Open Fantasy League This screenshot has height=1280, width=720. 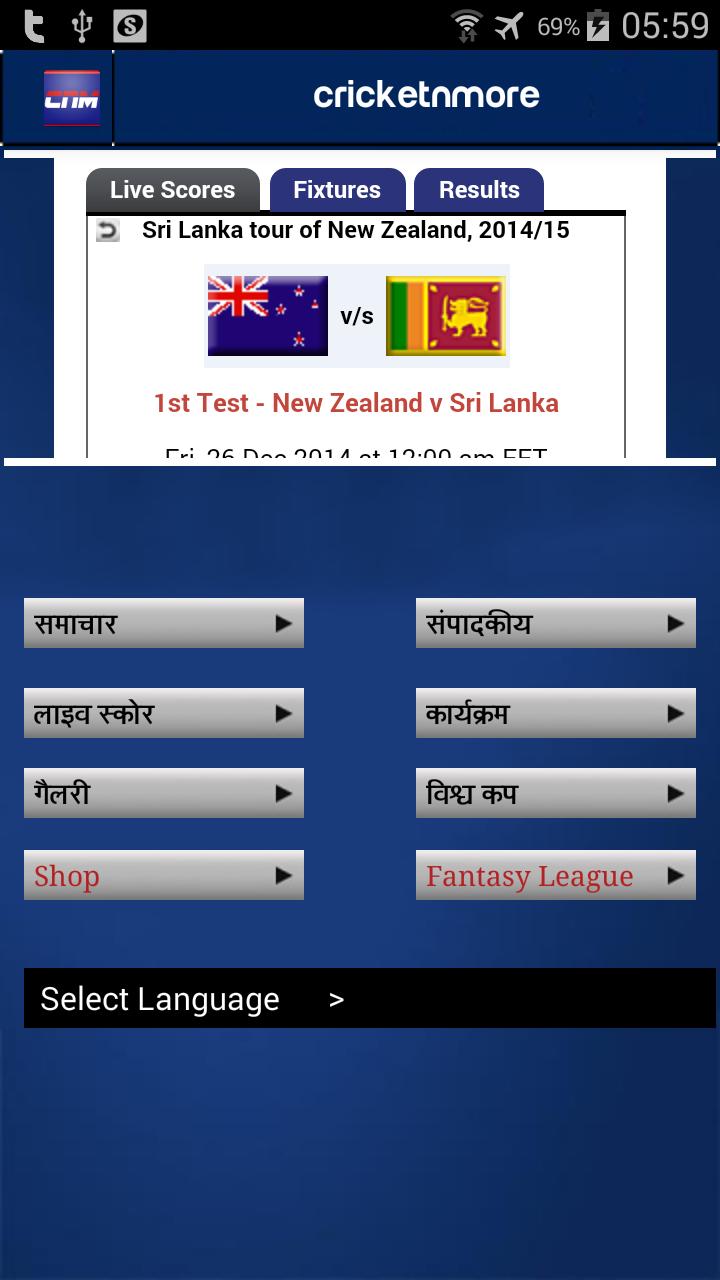pyautogui.click(x=555, y=876)
